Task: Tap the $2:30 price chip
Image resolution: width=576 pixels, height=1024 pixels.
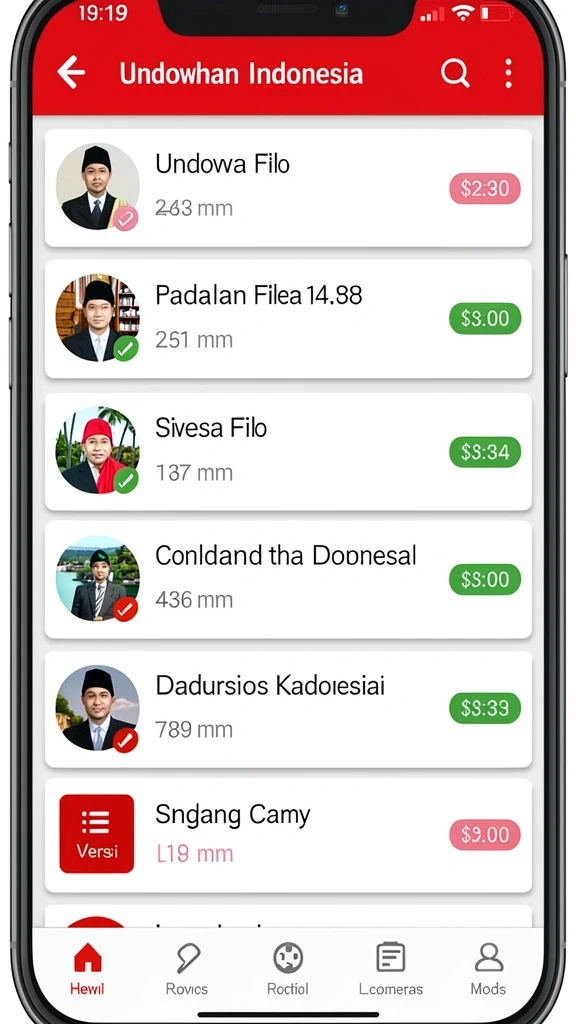Action: click(x=485, y=189)
